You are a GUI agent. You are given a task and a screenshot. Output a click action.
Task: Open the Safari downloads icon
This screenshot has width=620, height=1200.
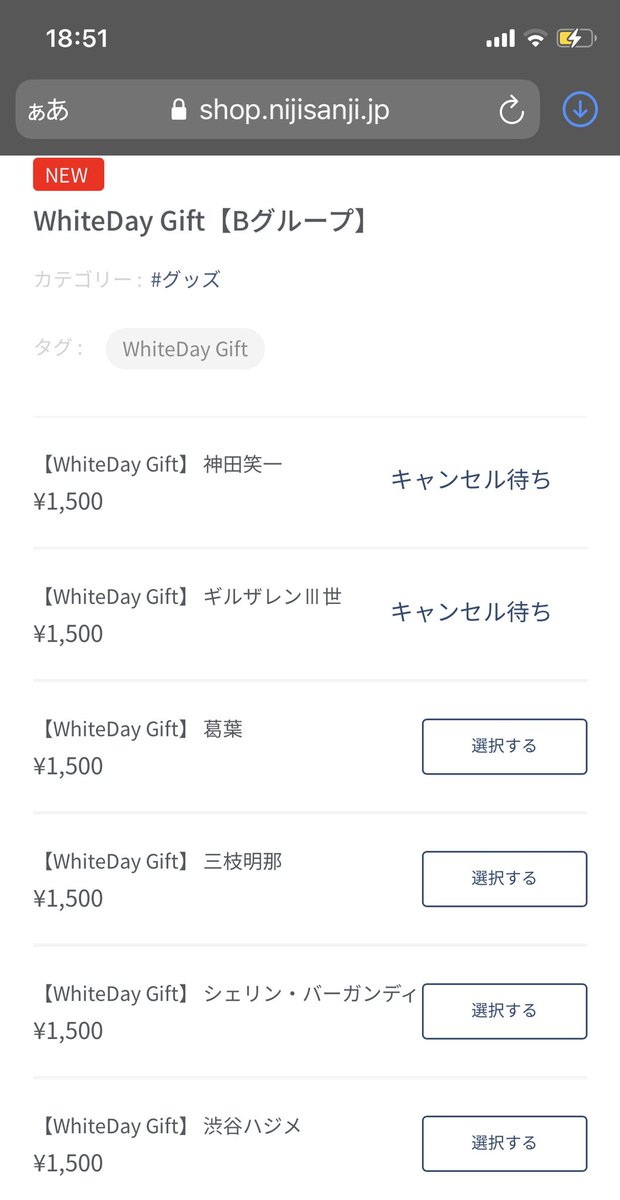point(580,110)
